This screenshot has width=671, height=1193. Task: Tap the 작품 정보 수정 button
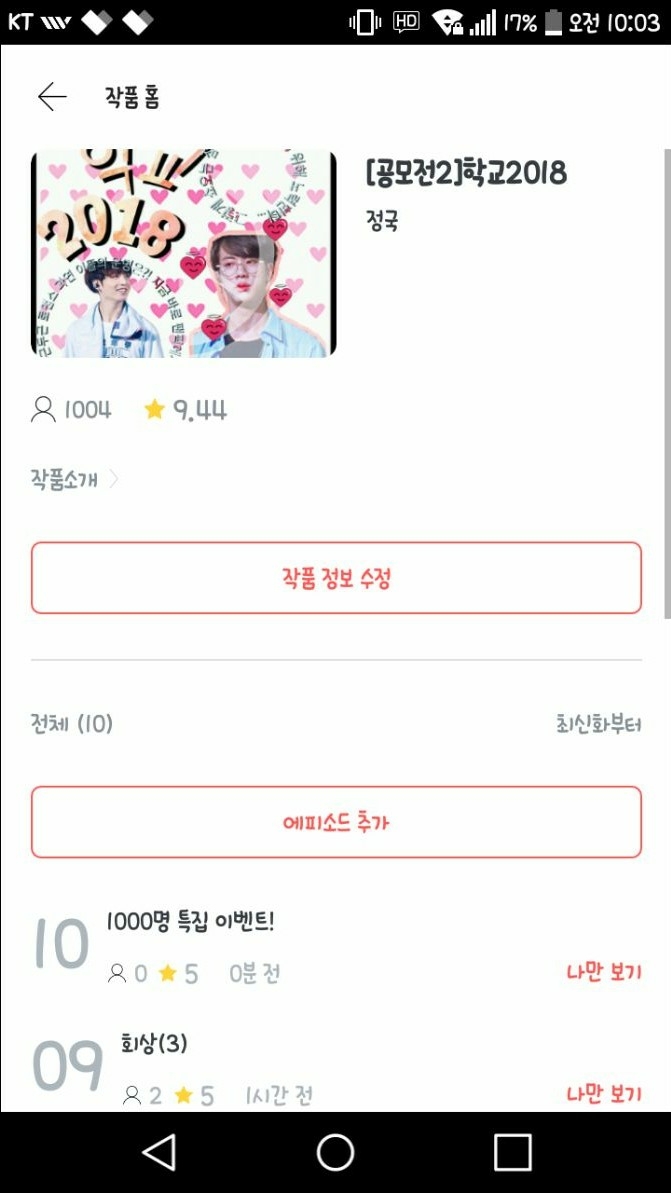pos(336,578)
